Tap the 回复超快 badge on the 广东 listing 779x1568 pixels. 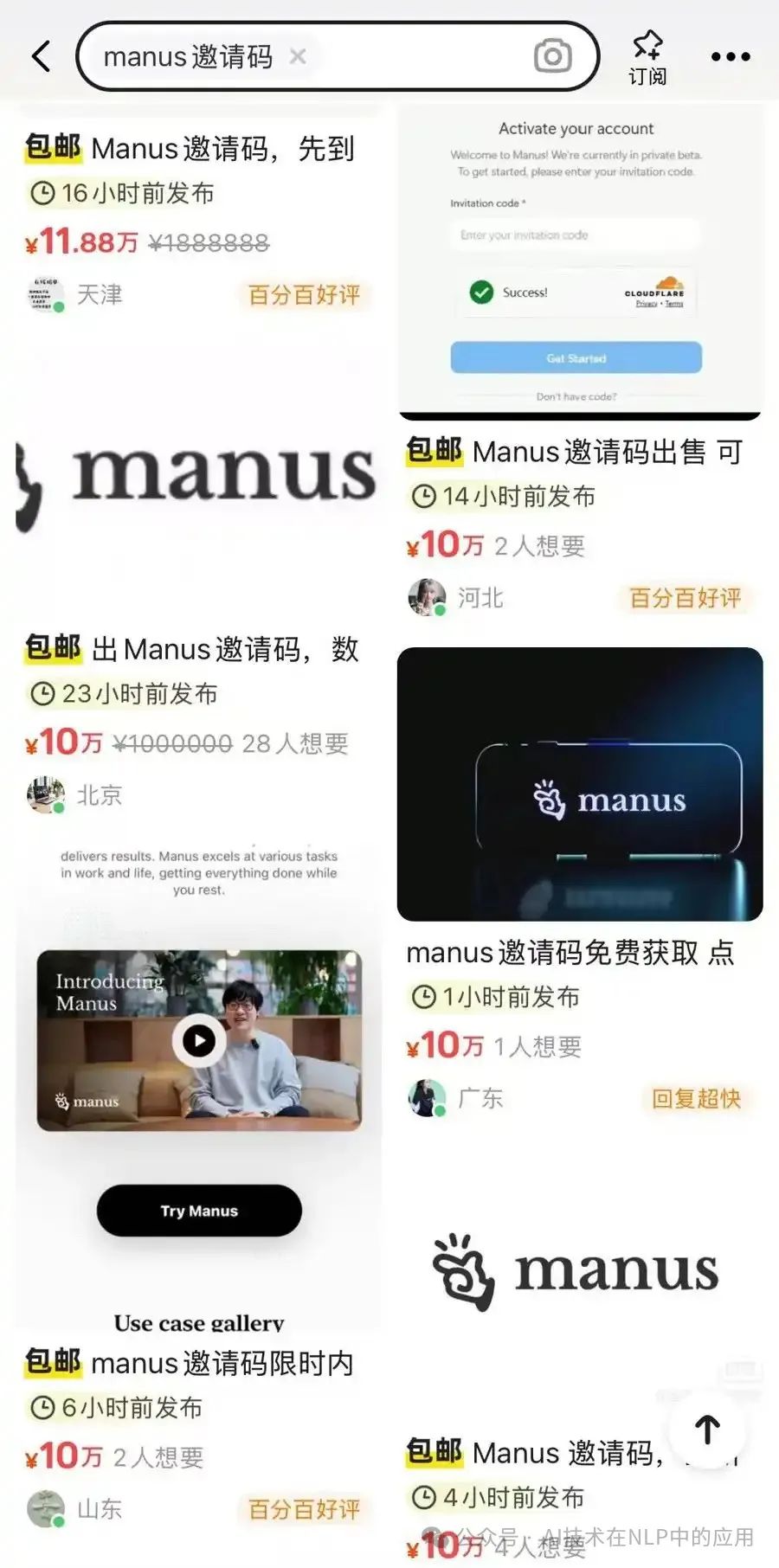pyautogui.click(x=698, y=1097)
